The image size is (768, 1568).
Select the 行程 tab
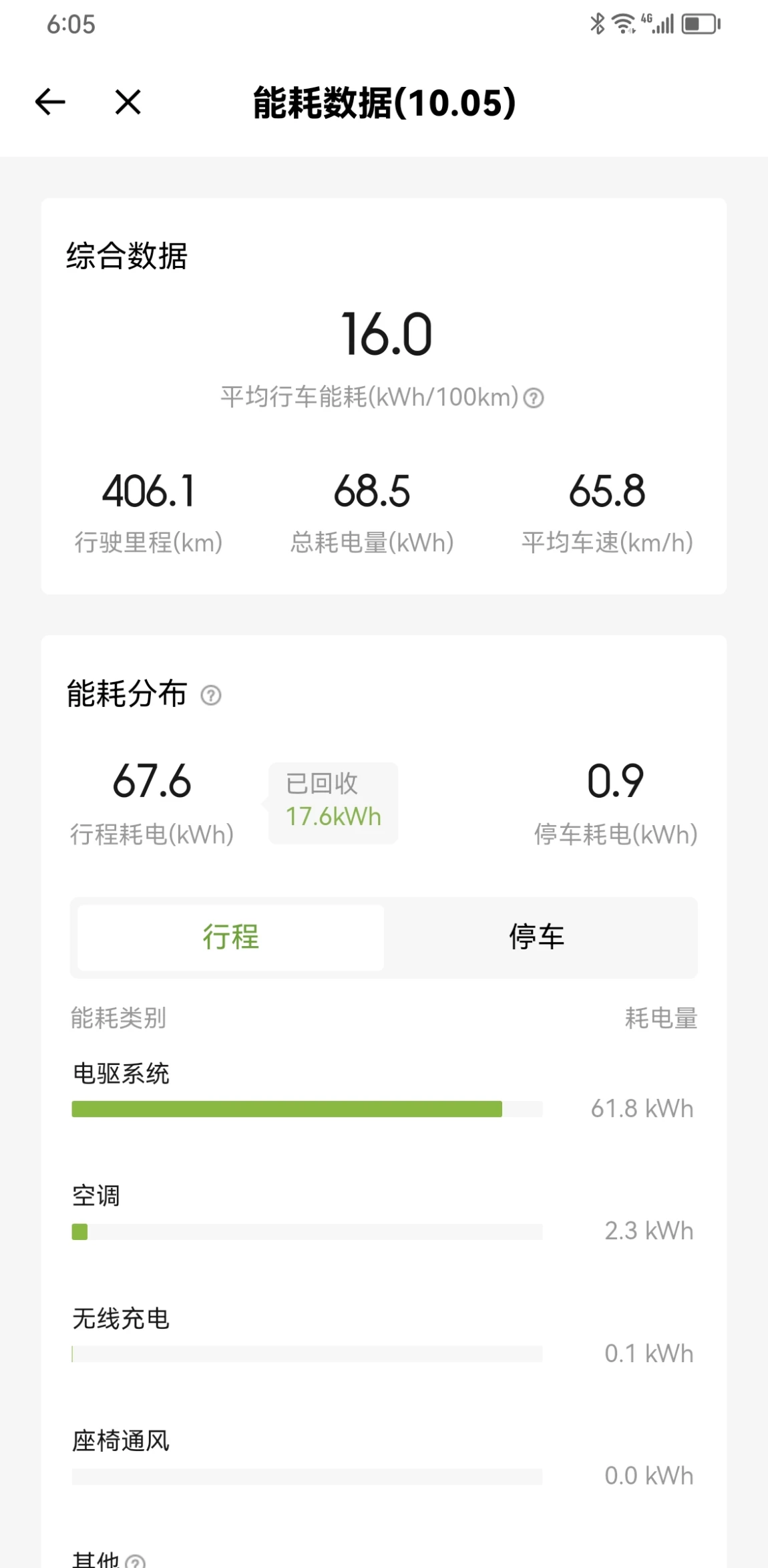230,937
